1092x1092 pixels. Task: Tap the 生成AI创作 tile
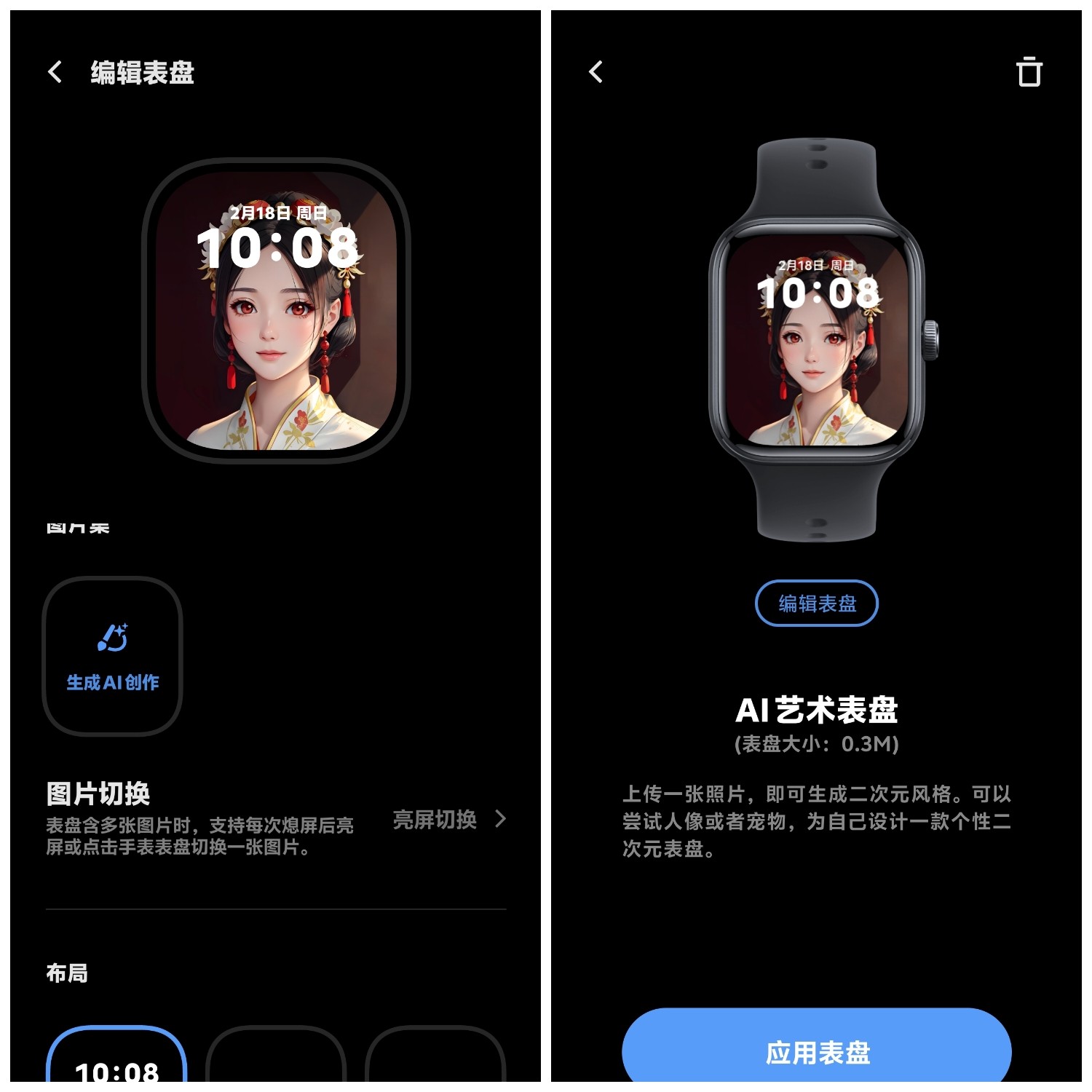coord(113,656)
